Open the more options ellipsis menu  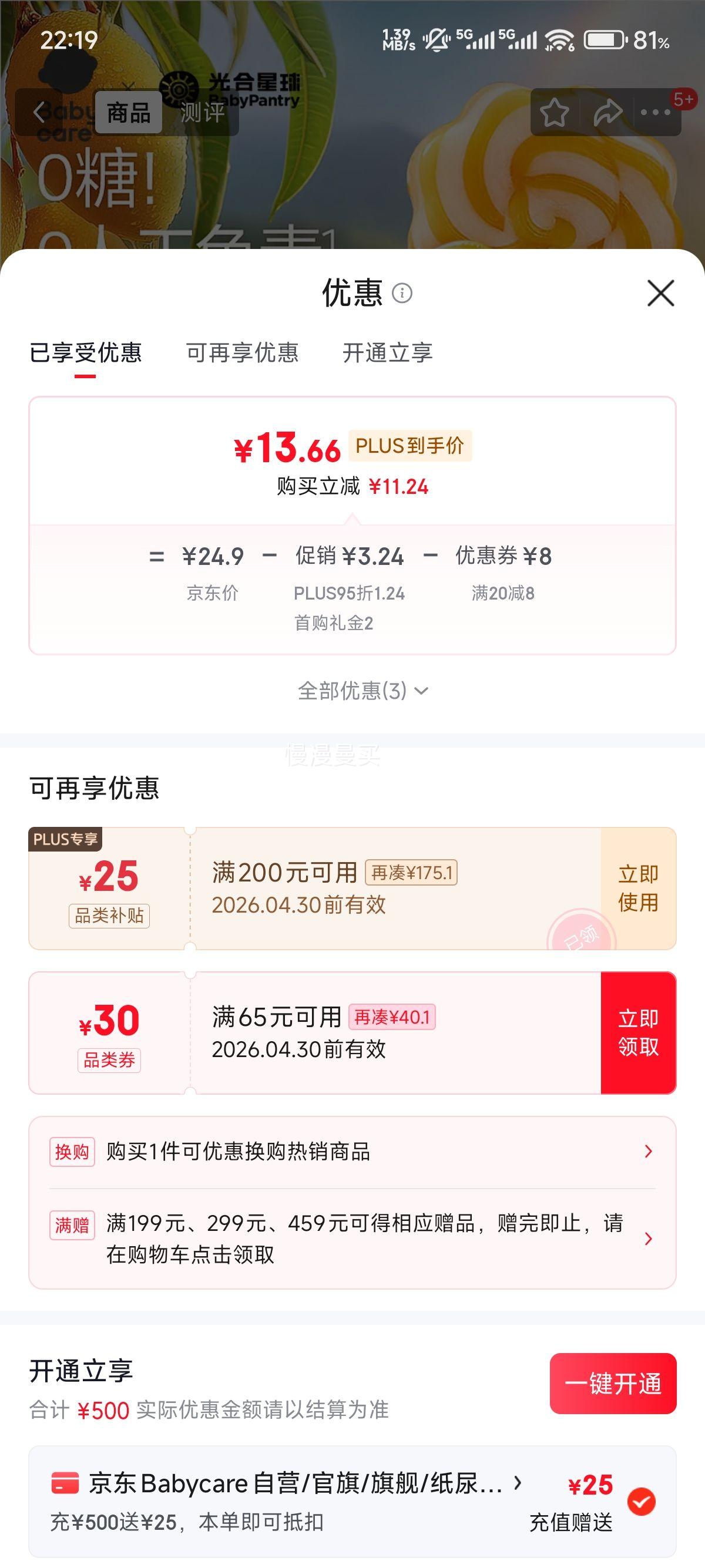point(656,113)
